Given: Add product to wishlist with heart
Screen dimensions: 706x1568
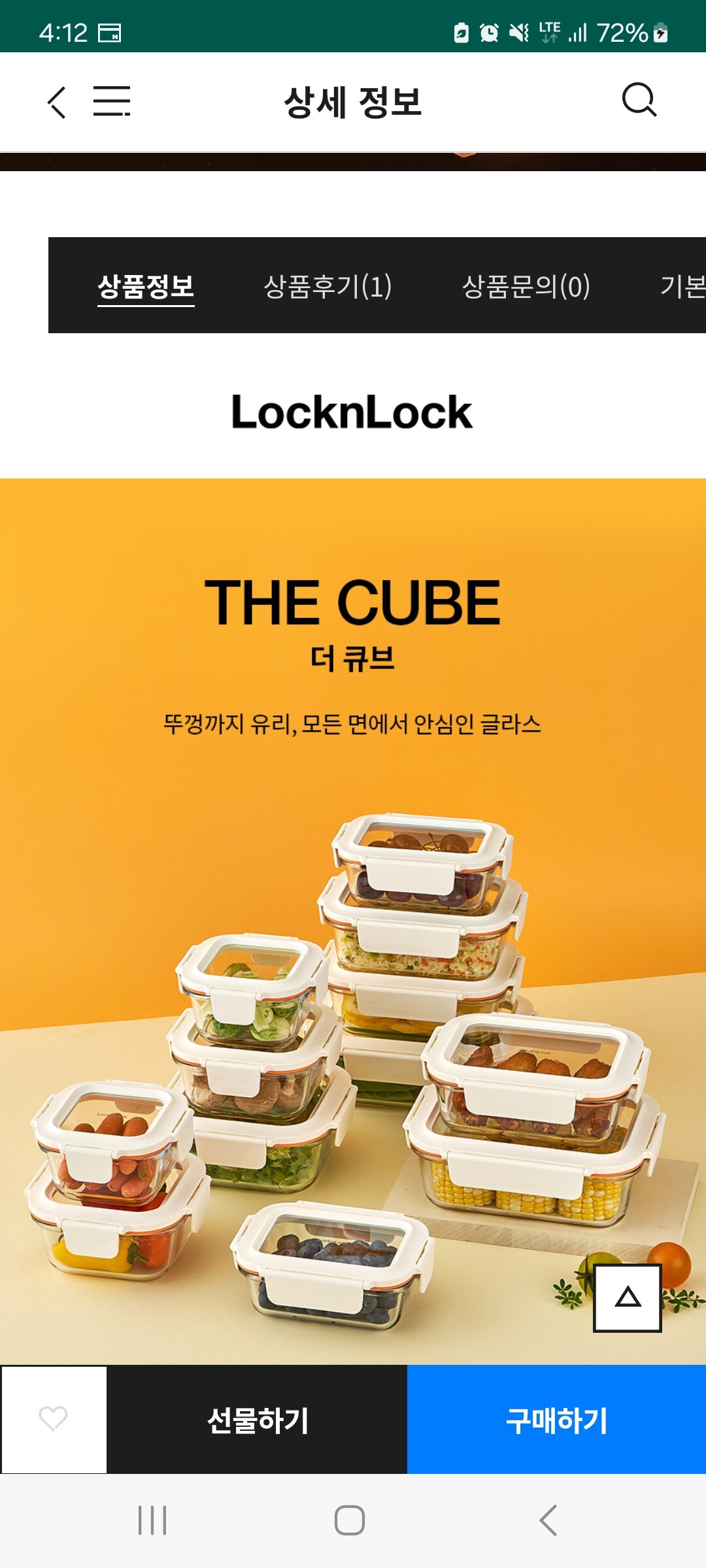Looking at the screenshot, I should tap(54, 1419).
